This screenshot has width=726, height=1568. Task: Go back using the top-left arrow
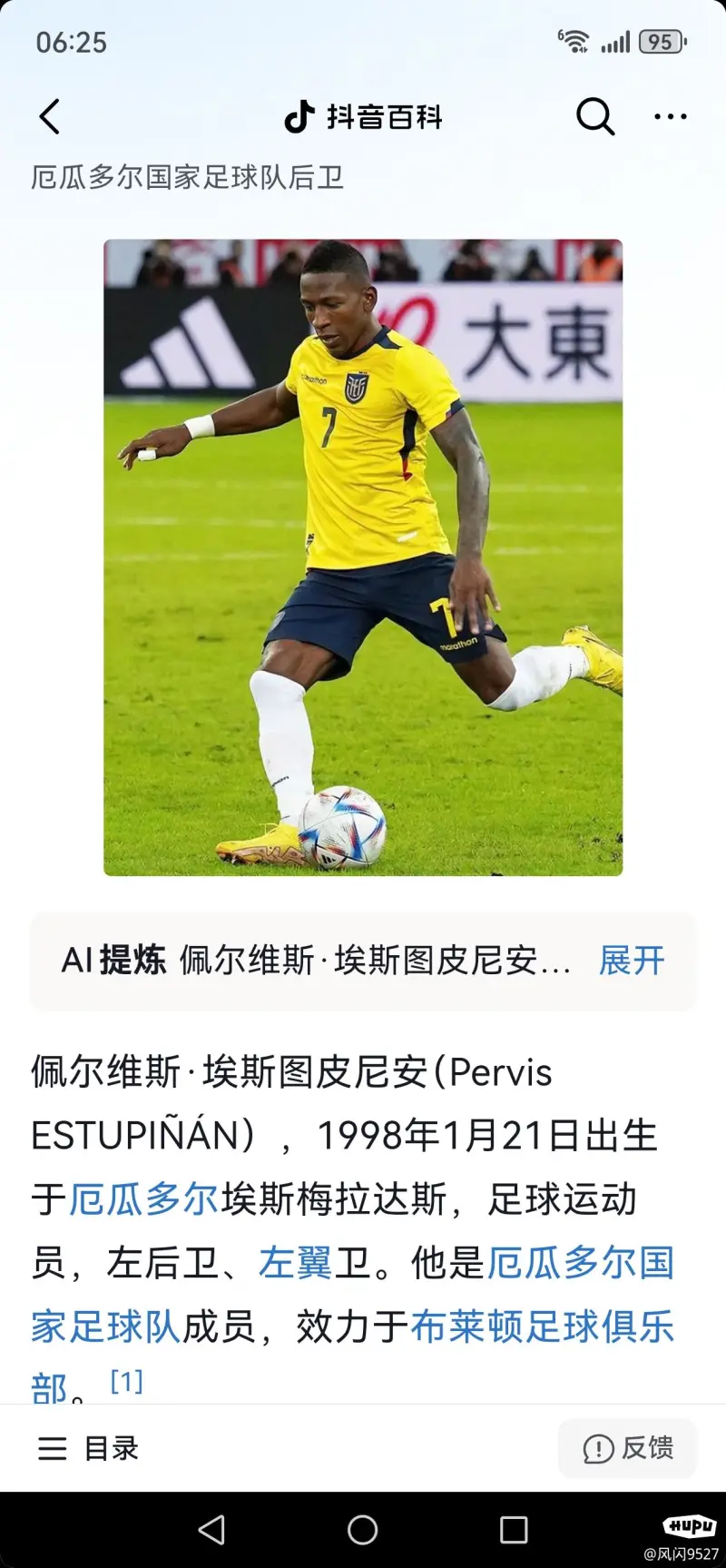point(50,117)
